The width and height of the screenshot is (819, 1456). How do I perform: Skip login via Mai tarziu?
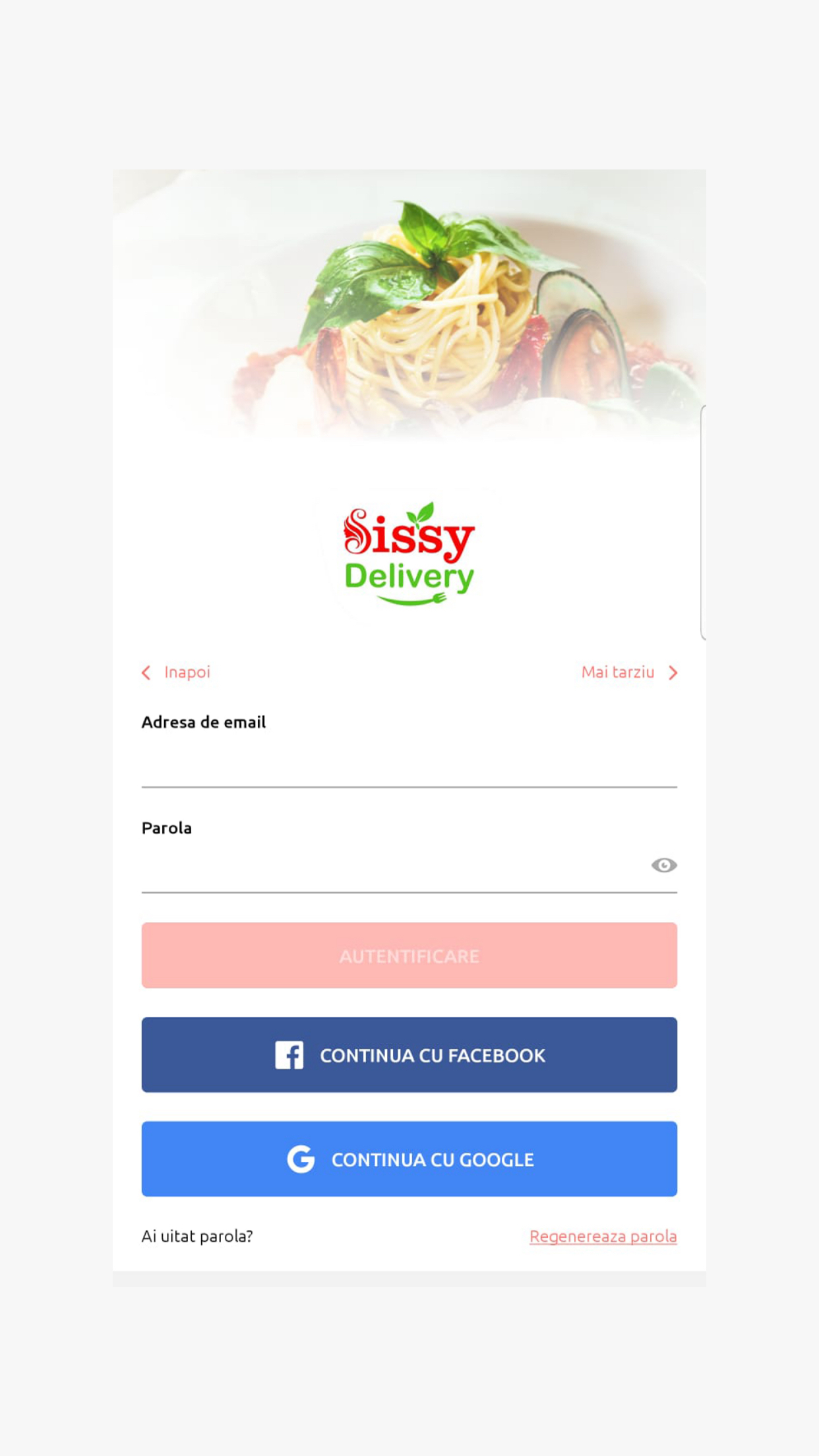pos(630,672)
